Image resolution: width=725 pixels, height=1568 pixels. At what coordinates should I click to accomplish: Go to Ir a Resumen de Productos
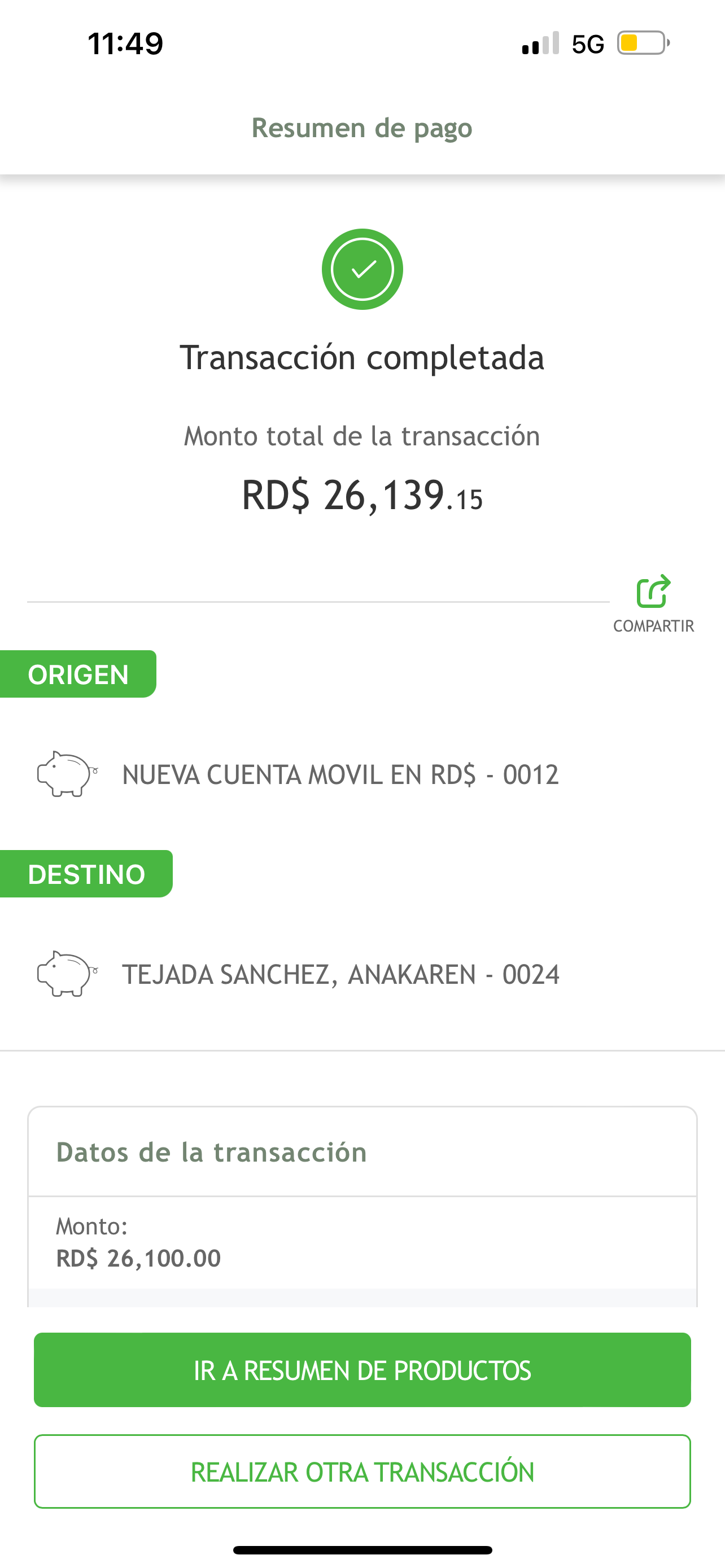[362, 1369]
